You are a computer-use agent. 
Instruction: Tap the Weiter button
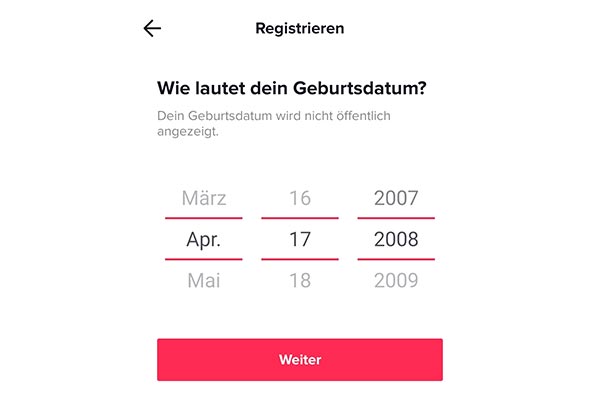tap(299, 360)
